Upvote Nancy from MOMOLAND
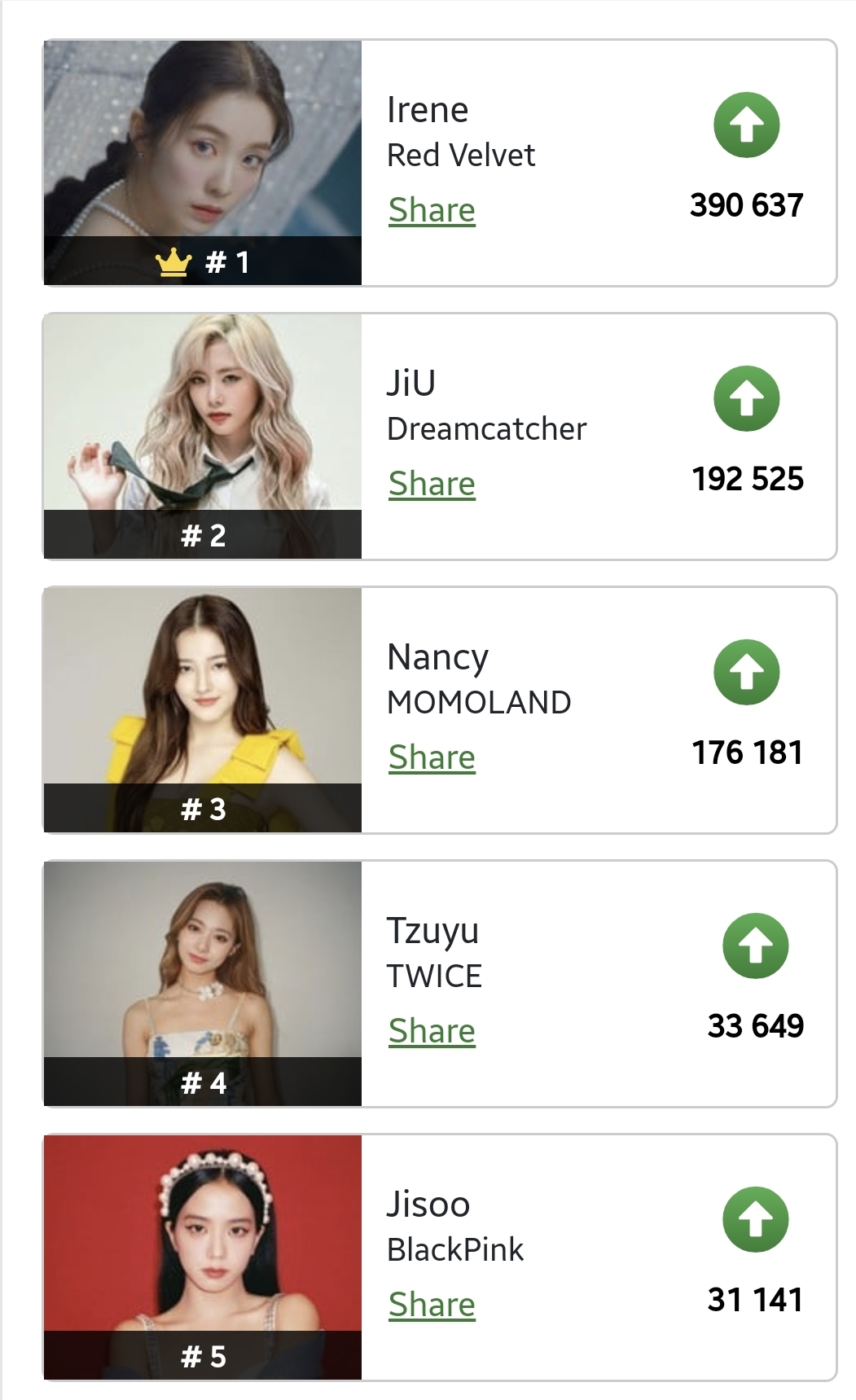Viewport: 856px width, 1400px height. pyautogui.click(x=746, y=673)
